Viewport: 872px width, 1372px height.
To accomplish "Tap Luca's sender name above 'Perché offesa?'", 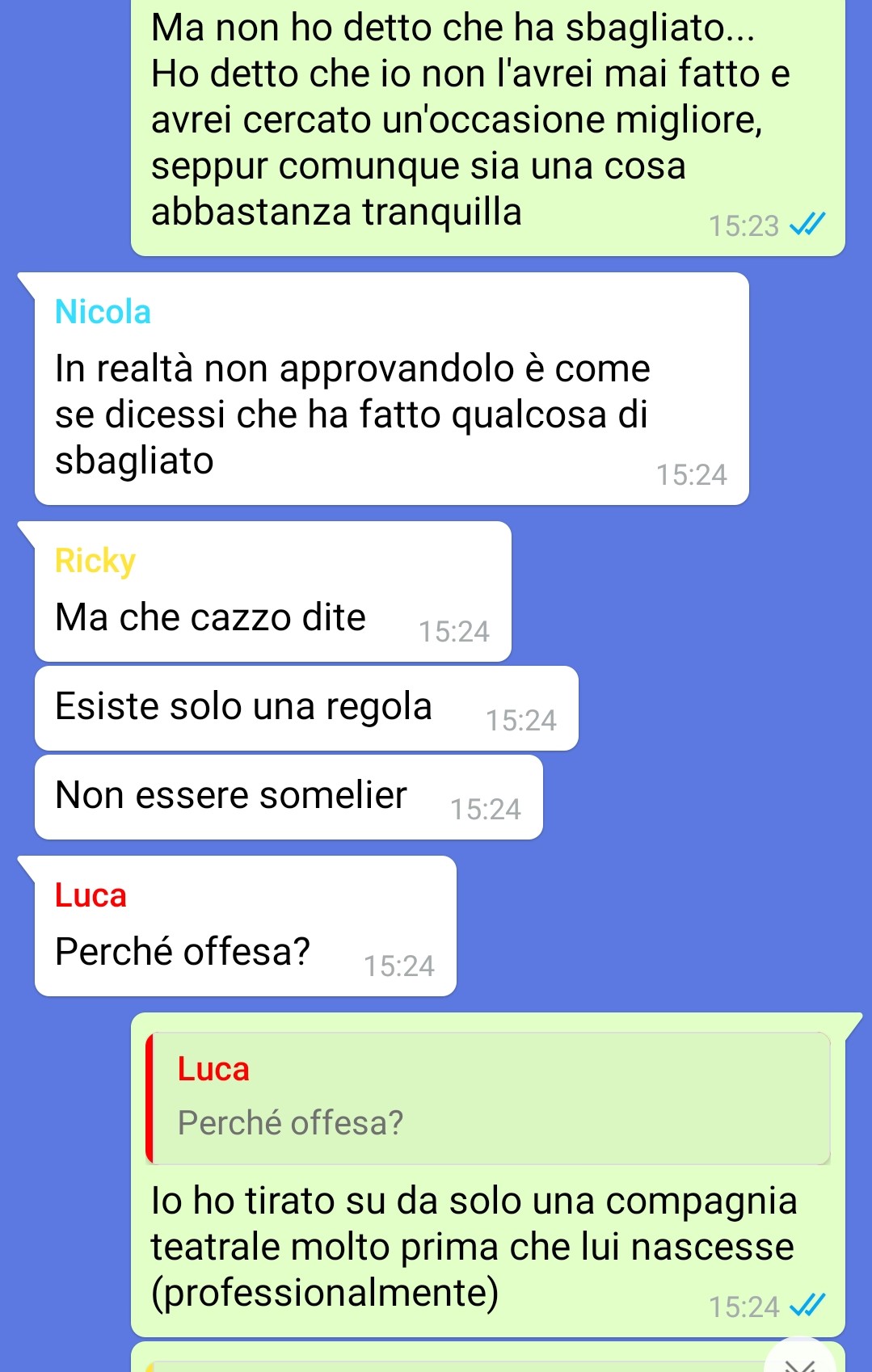I will coord(91,895).
